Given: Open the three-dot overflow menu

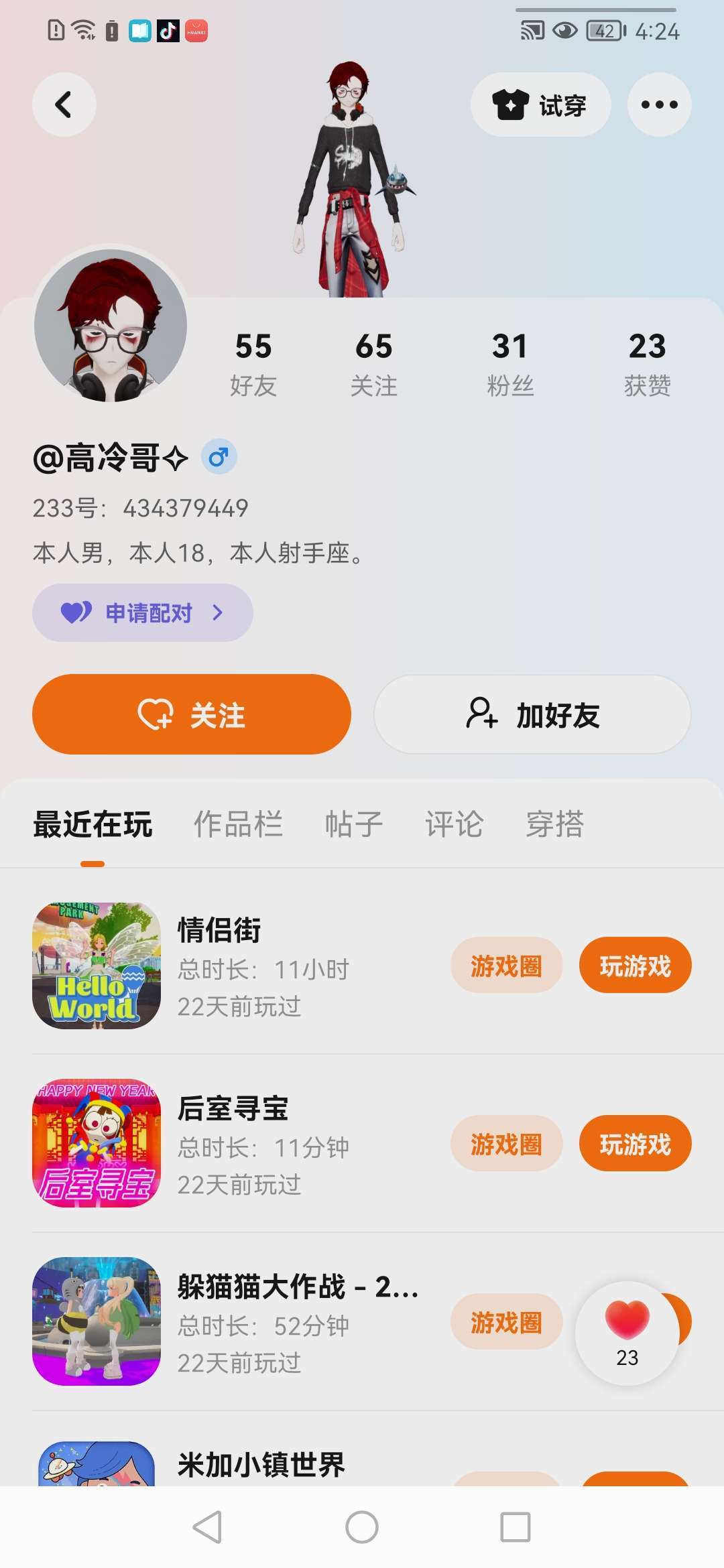Looking at the screenshot, I should (x=659, y=105).
